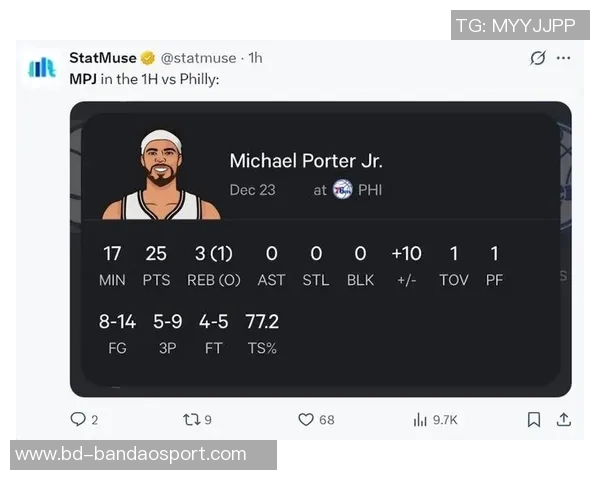This screenshot has height=480, width=600.
Task: Reply to the StatMuse post
Action: coord(78,420)
